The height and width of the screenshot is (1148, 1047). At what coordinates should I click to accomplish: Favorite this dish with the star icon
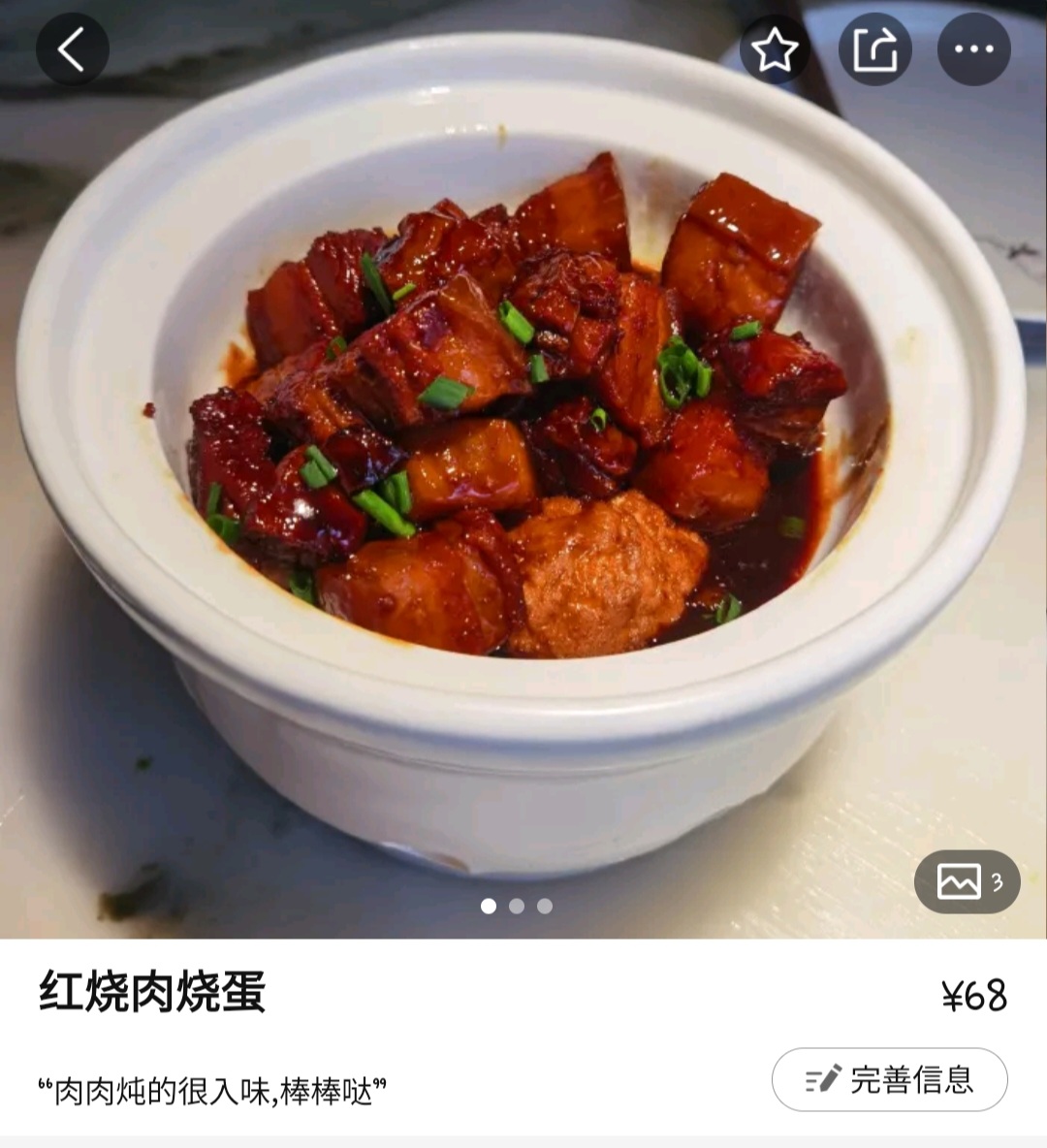click(775, 49)
